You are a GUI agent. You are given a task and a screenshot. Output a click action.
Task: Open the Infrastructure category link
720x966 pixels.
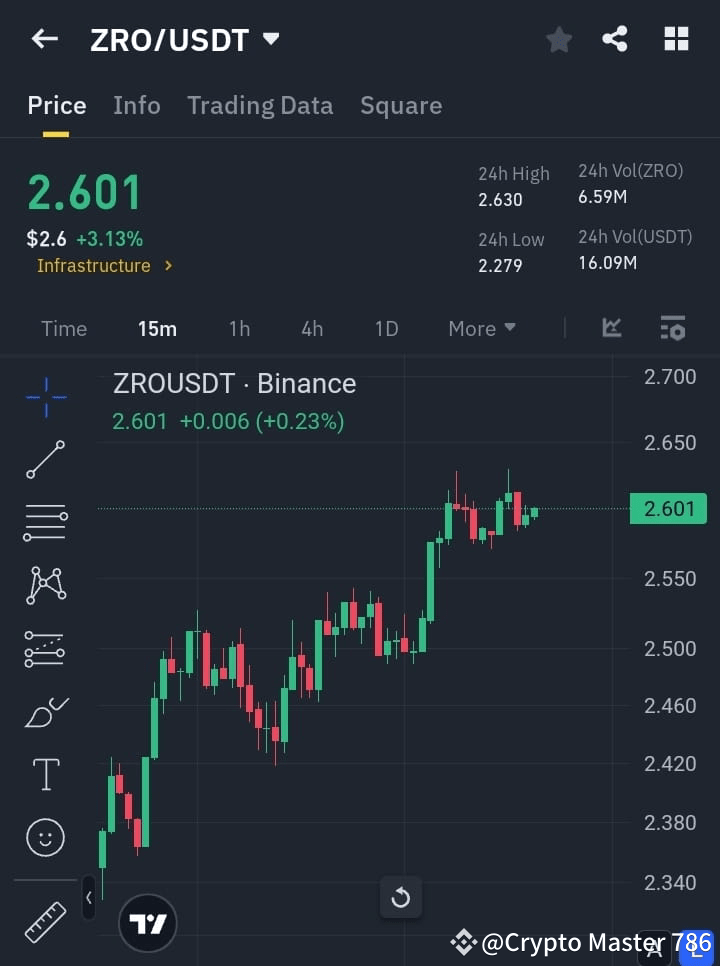[x=95, y=266]
